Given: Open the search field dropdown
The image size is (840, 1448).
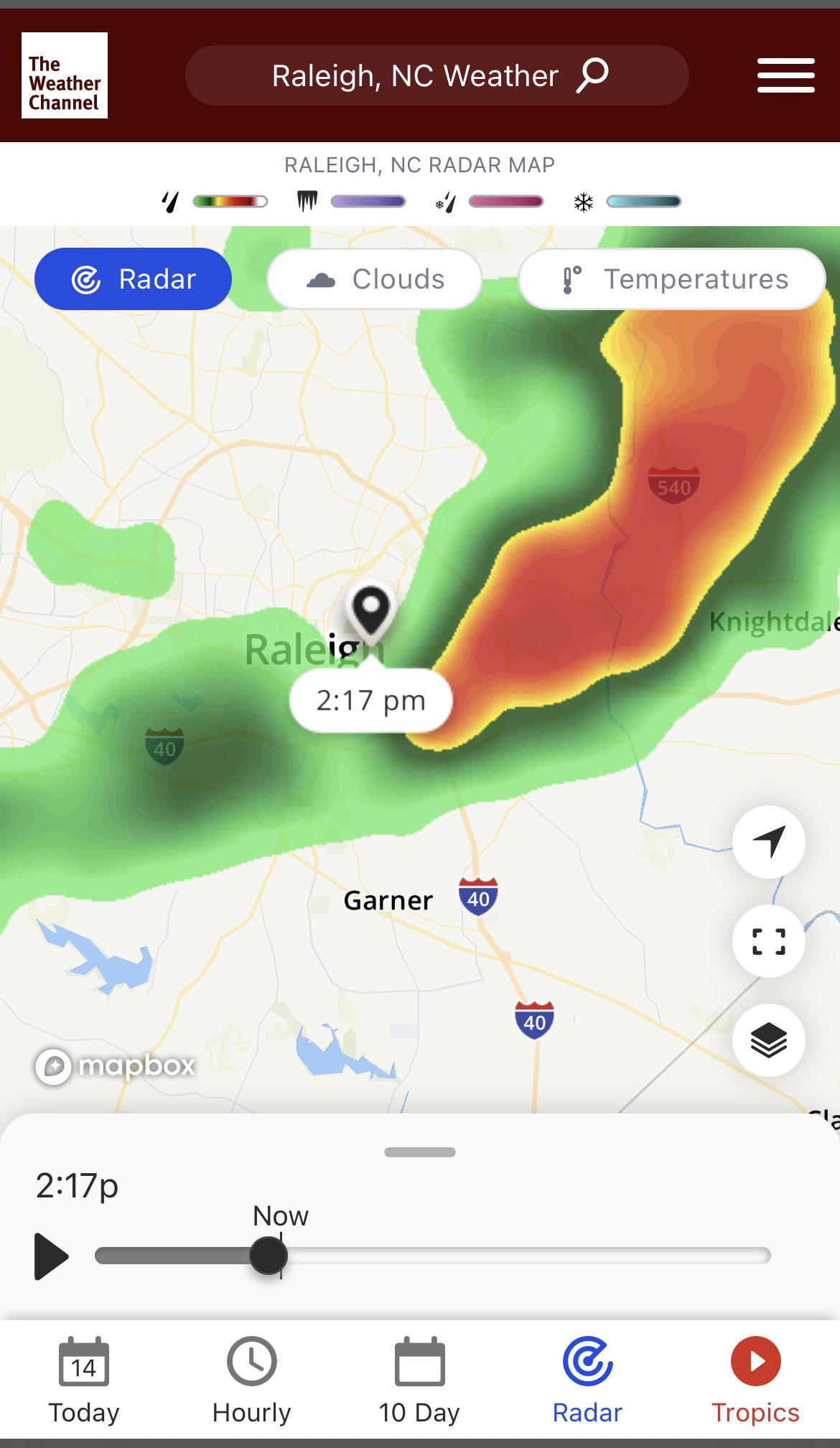Looking at the screenshot, I should (x=437, y=75).
